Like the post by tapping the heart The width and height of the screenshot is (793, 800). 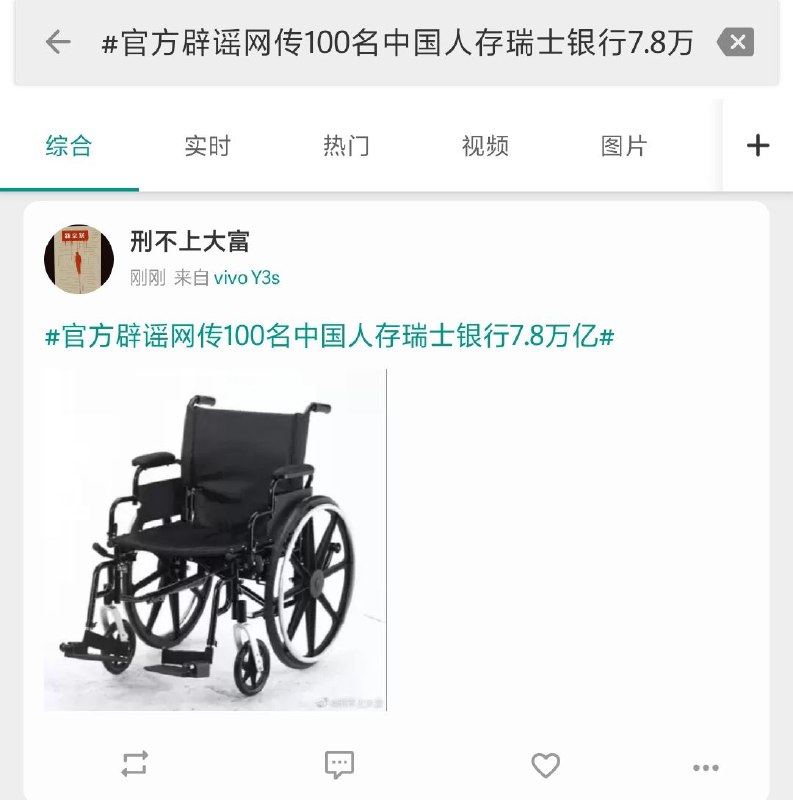[544, 763]
